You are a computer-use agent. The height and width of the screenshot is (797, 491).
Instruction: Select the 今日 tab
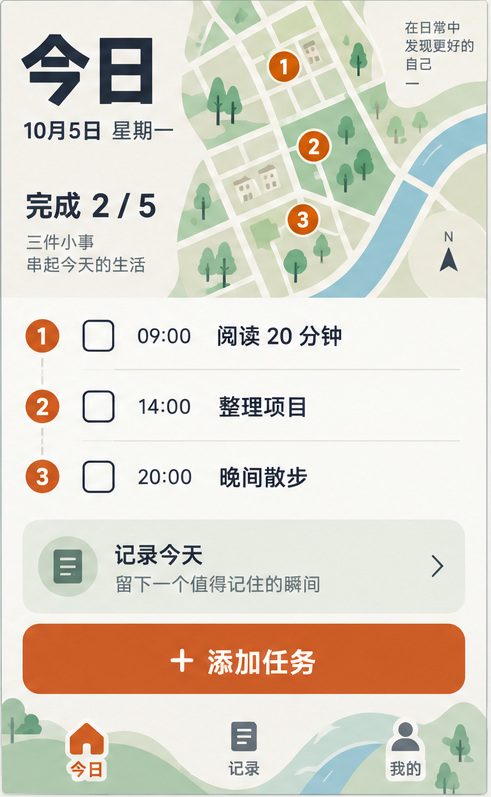[x=86, y=751]
